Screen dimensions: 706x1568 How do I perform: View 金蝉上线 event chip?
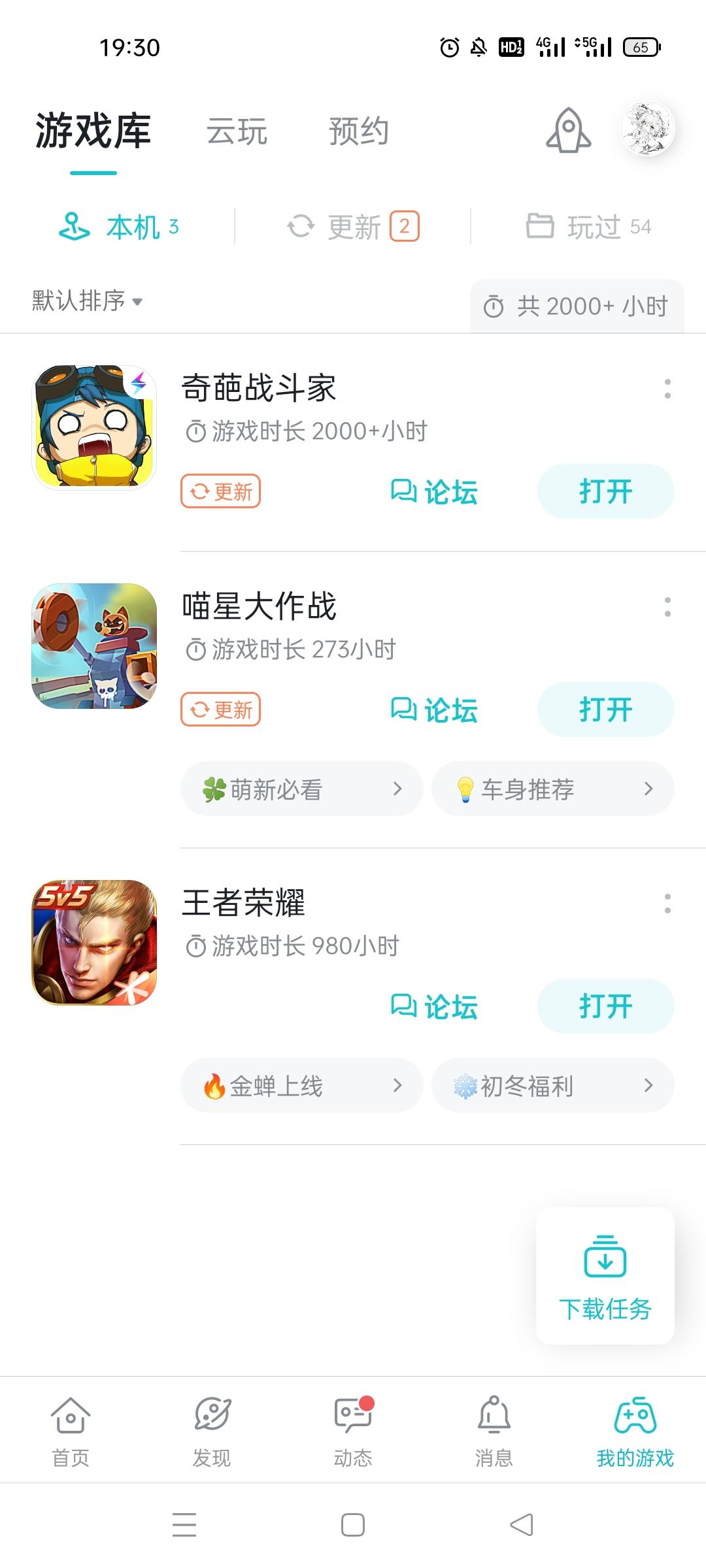point(301,1086)
